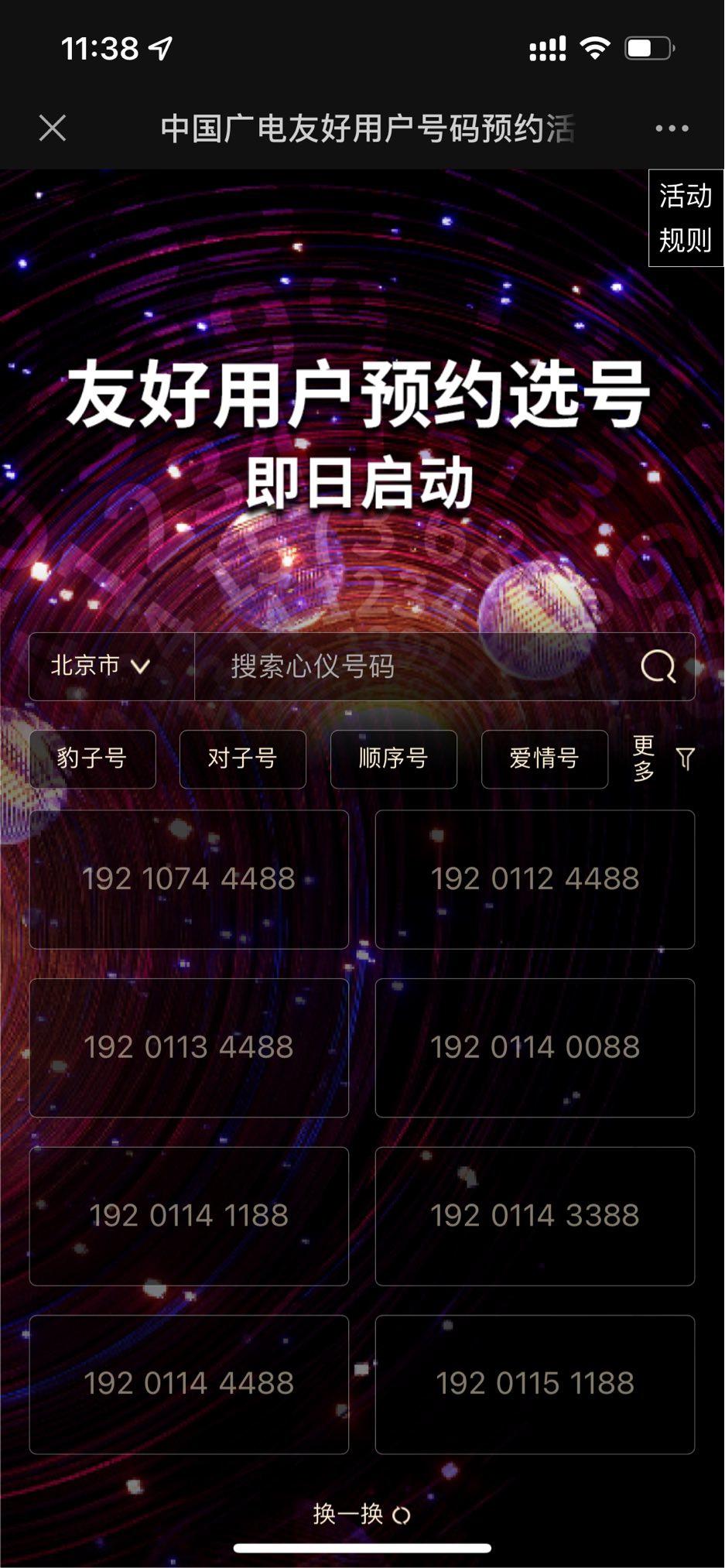This screenshot has width=725, height=1568.
Task: Choose number 192 0114 0088
Action: point(535,1047)
